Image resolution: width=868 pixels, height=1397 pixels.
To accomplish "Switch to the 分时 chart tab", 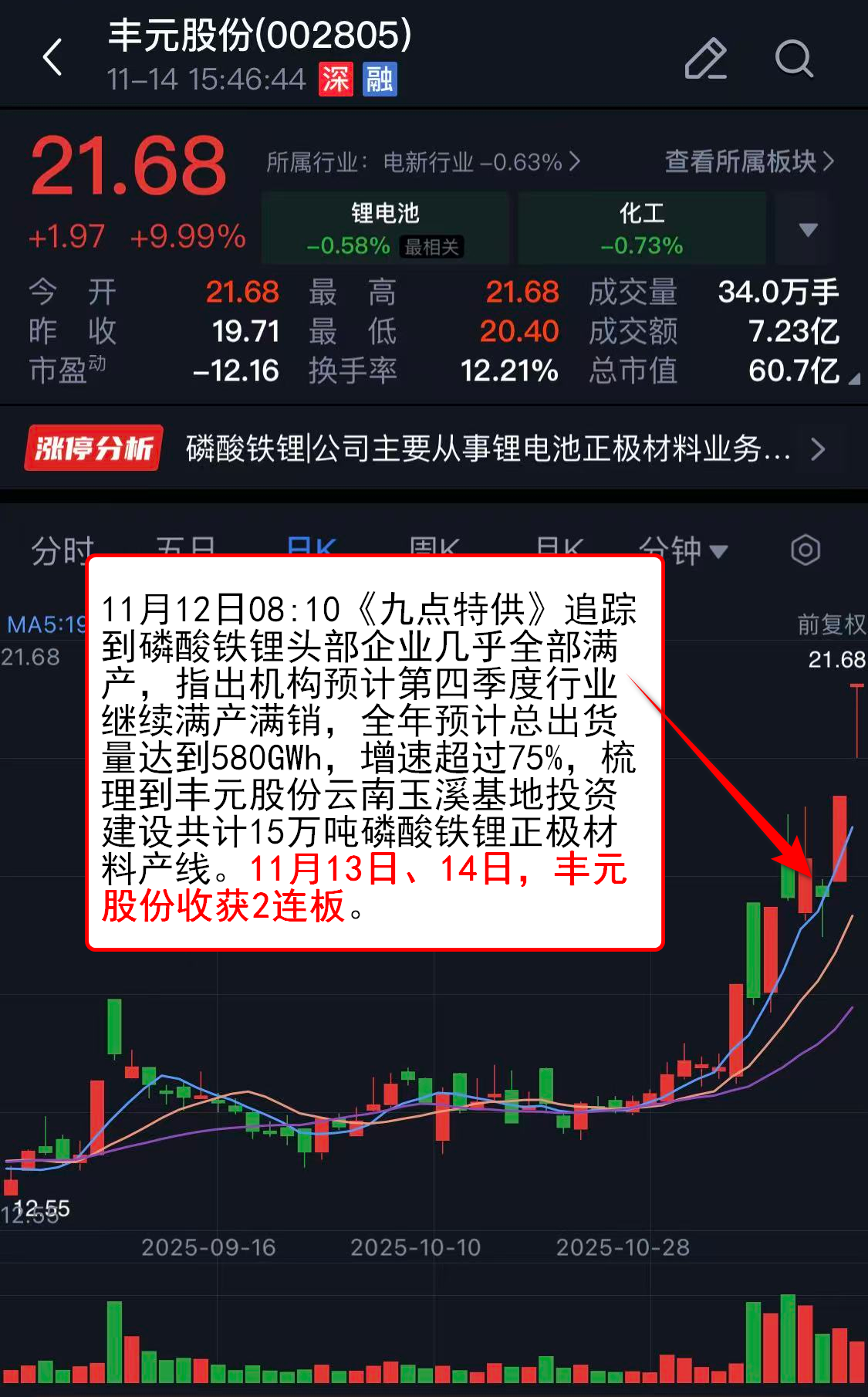I will (62, 549).
